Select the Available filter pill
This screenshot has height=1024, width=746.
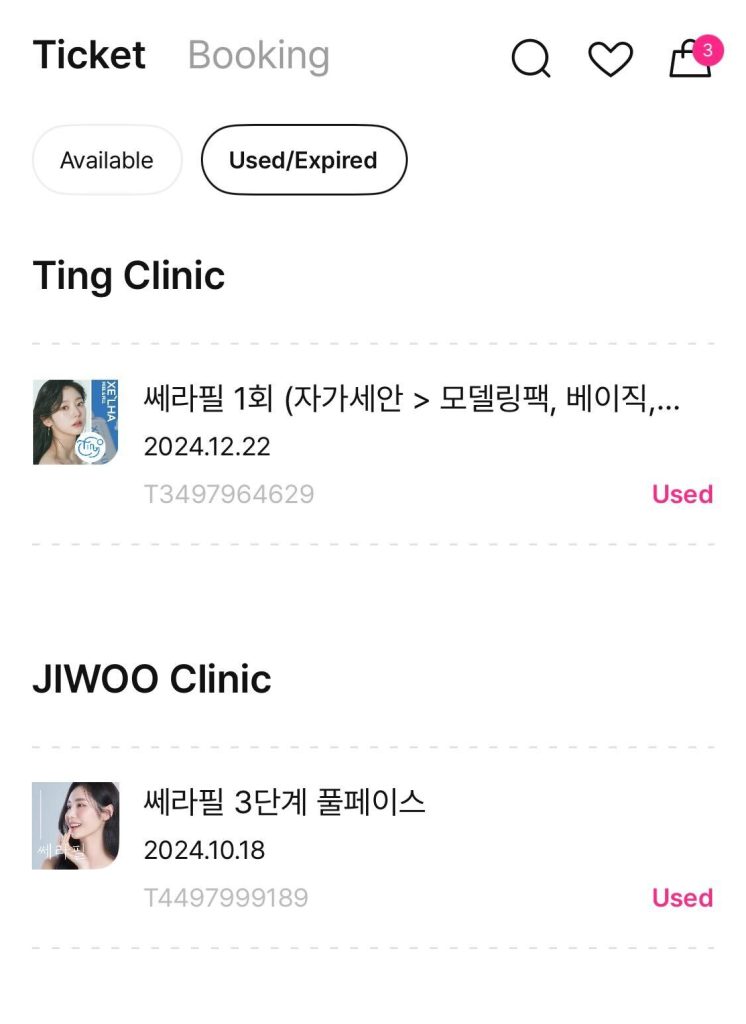106,159
